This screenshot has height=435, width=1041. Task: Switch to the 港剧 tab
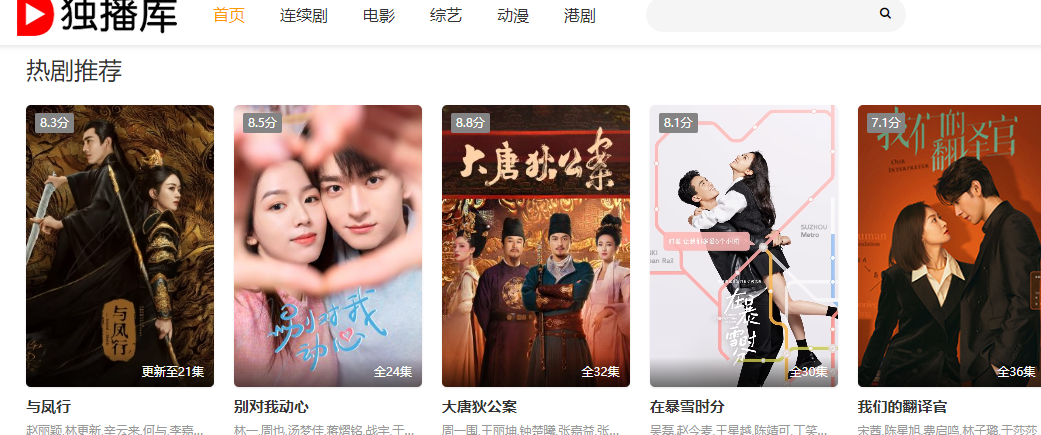pyautogui.click(x=579, y=16)
